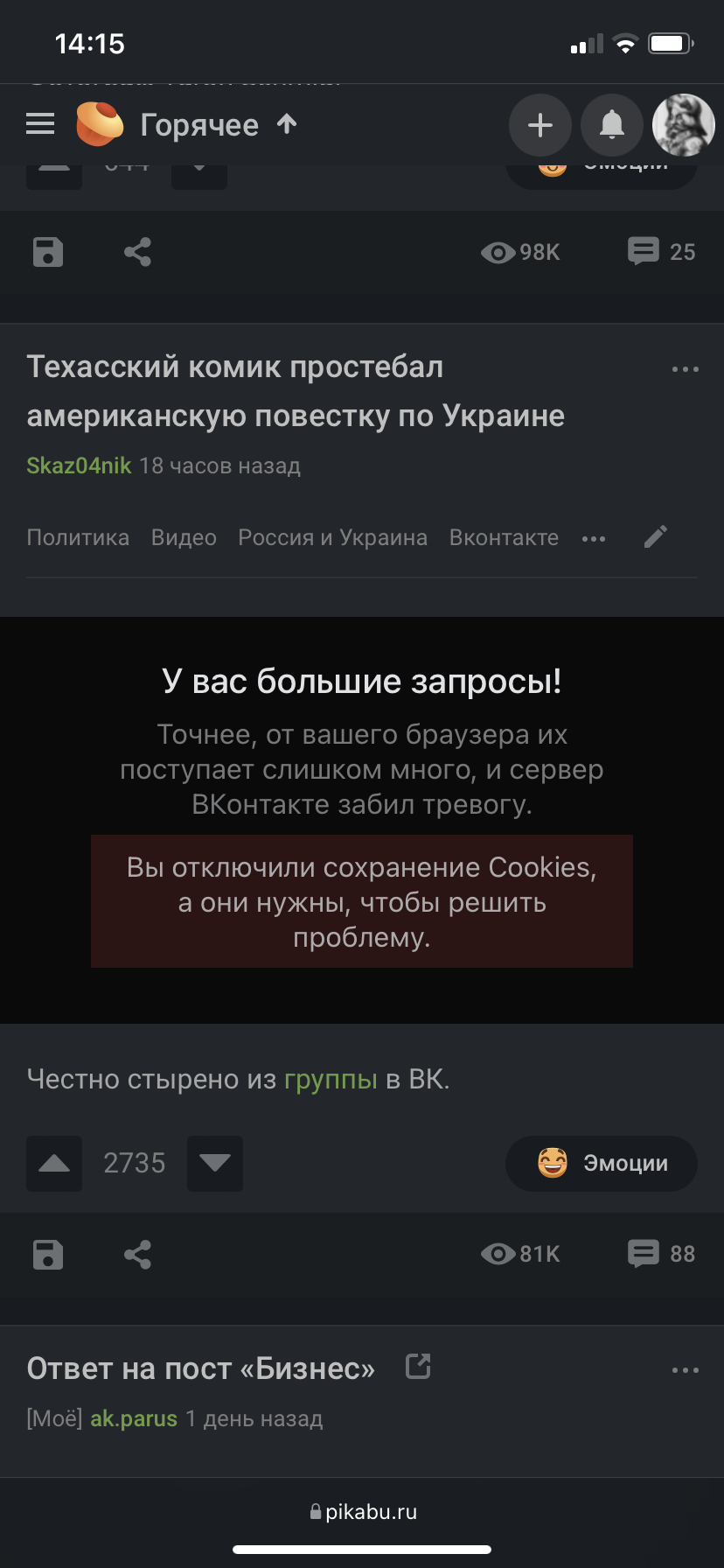The width and height of the screenshot is (724, 1568).
Task: Open the Техасский комик post title
Action: click(296, 391)
